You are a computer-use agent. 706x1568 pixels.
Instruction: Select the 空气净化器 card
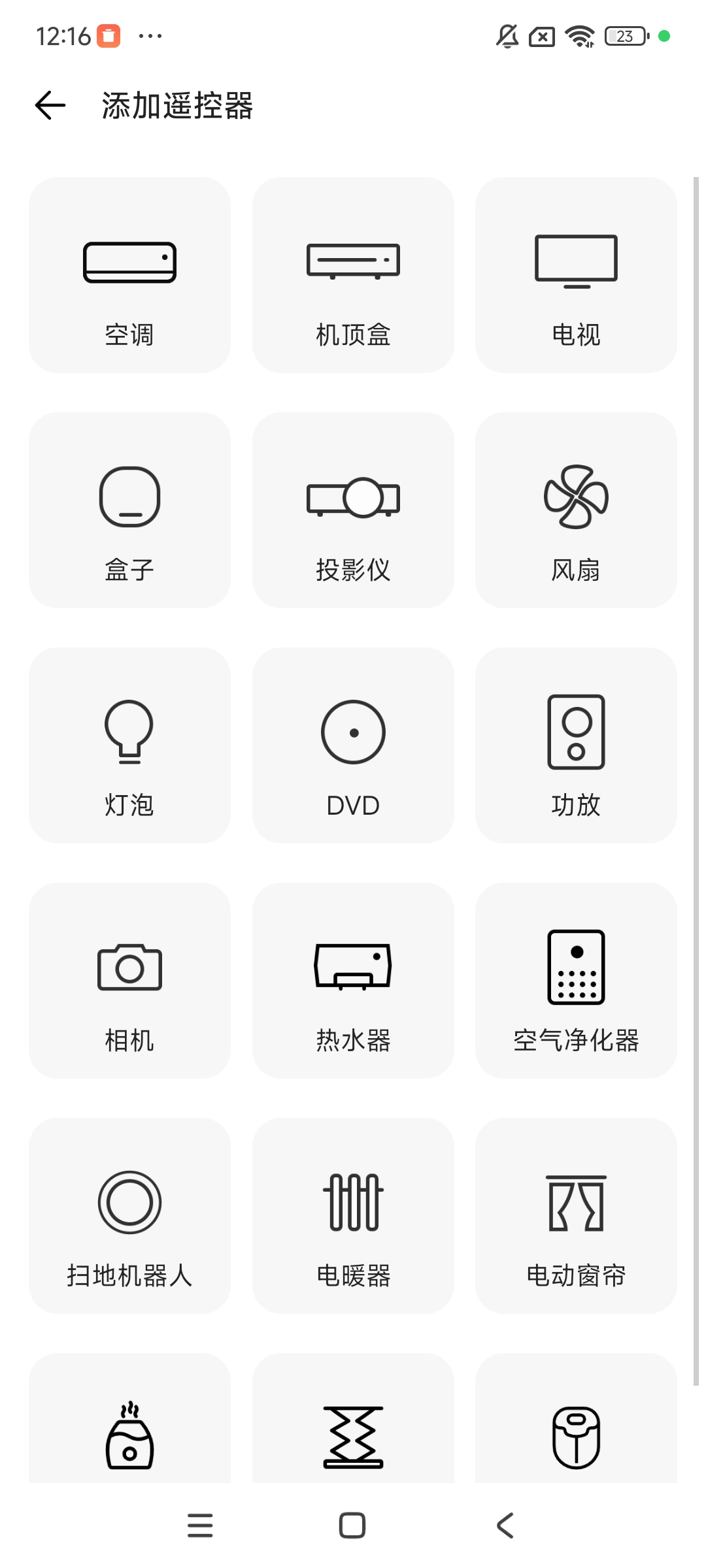click(x=576, y=981)
